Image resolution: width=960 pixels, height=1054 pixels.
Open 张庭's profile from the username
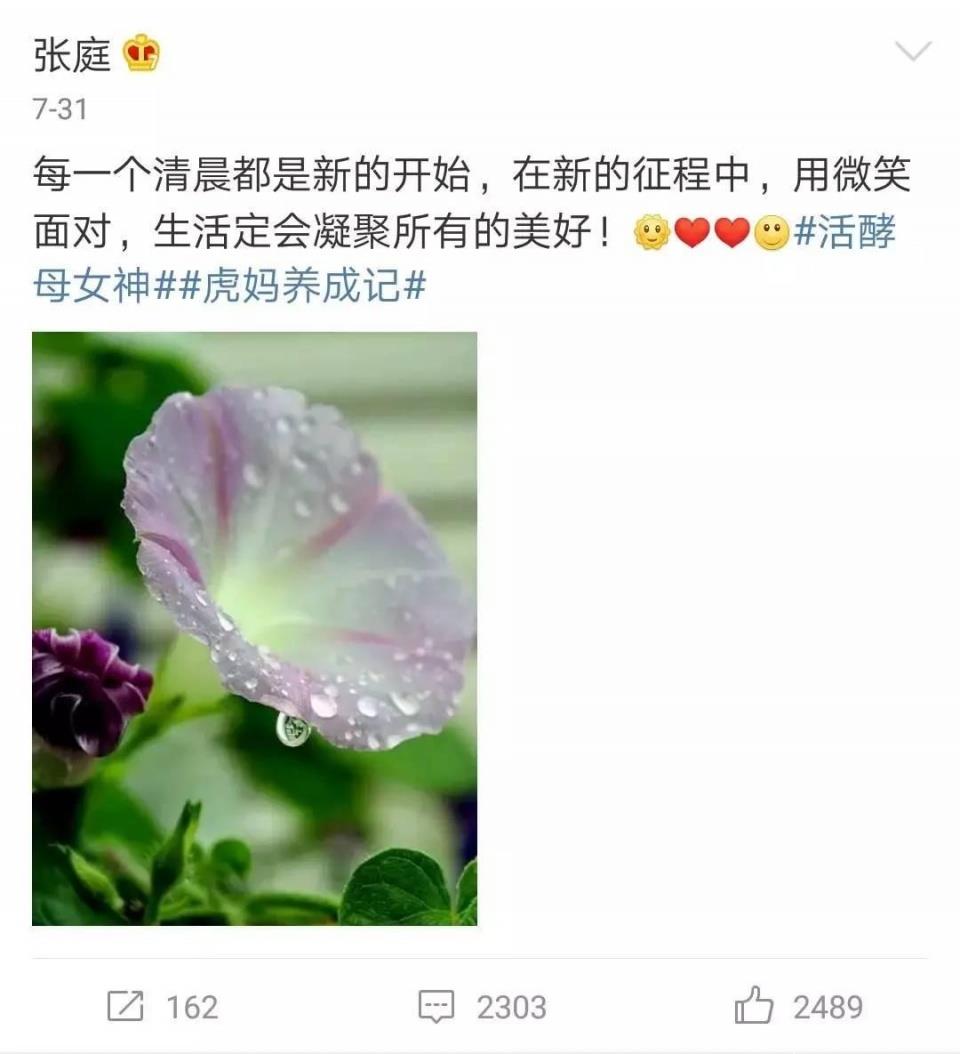click(x=72, y=55)
